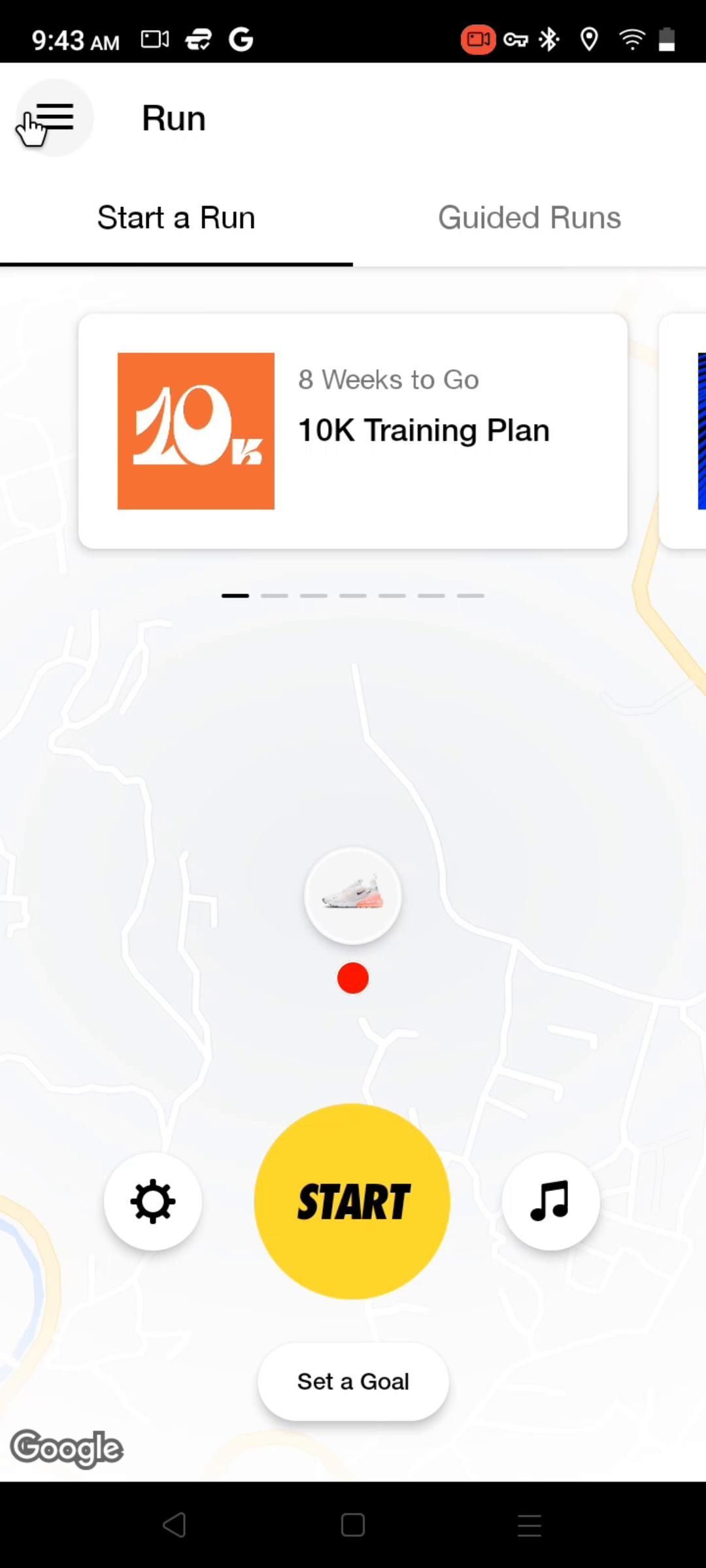Go back using system navigation bar
The height and width of the screenshot is (1568, 706).
175,1525
